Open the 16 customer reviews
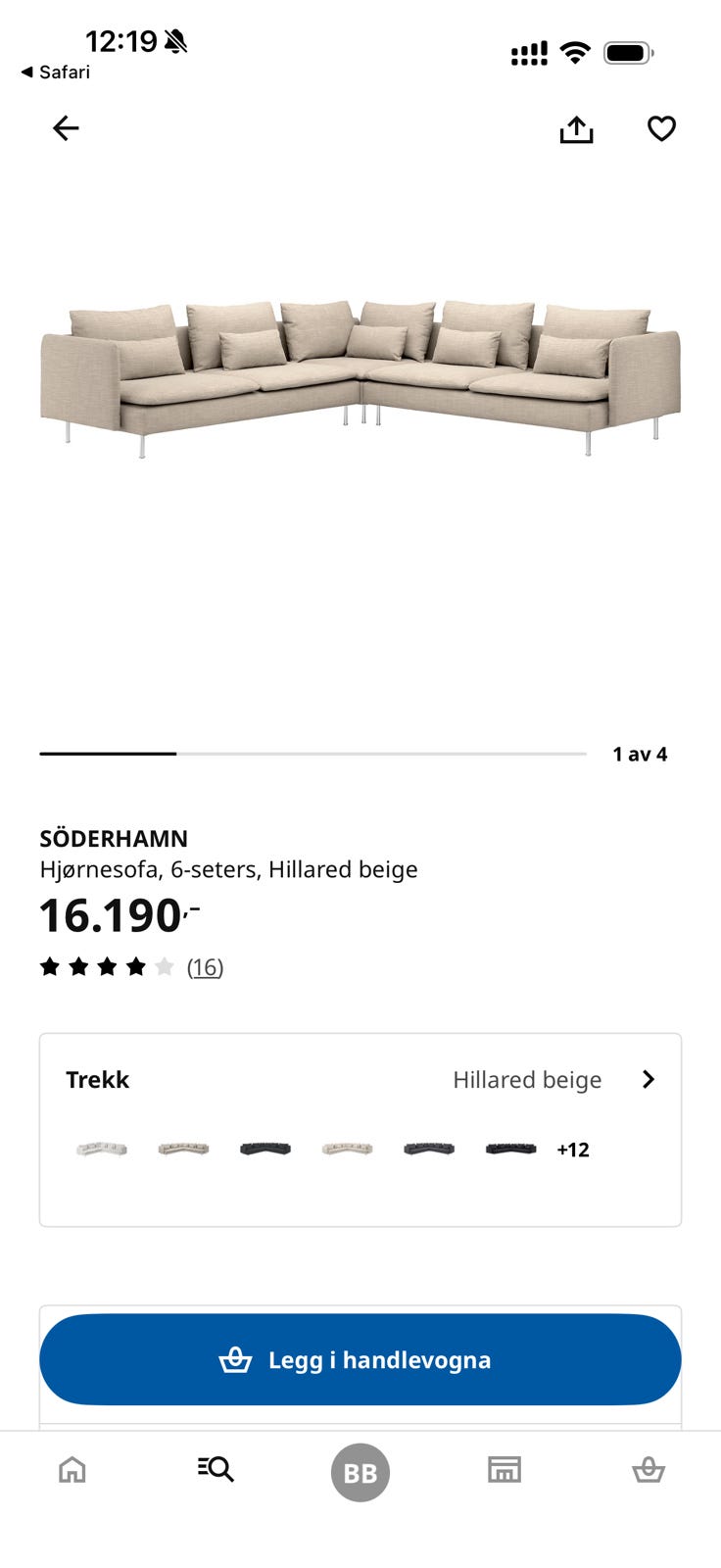Image resolution: width=721 pixels, height=1568 pixels. [x=205, y=967]
